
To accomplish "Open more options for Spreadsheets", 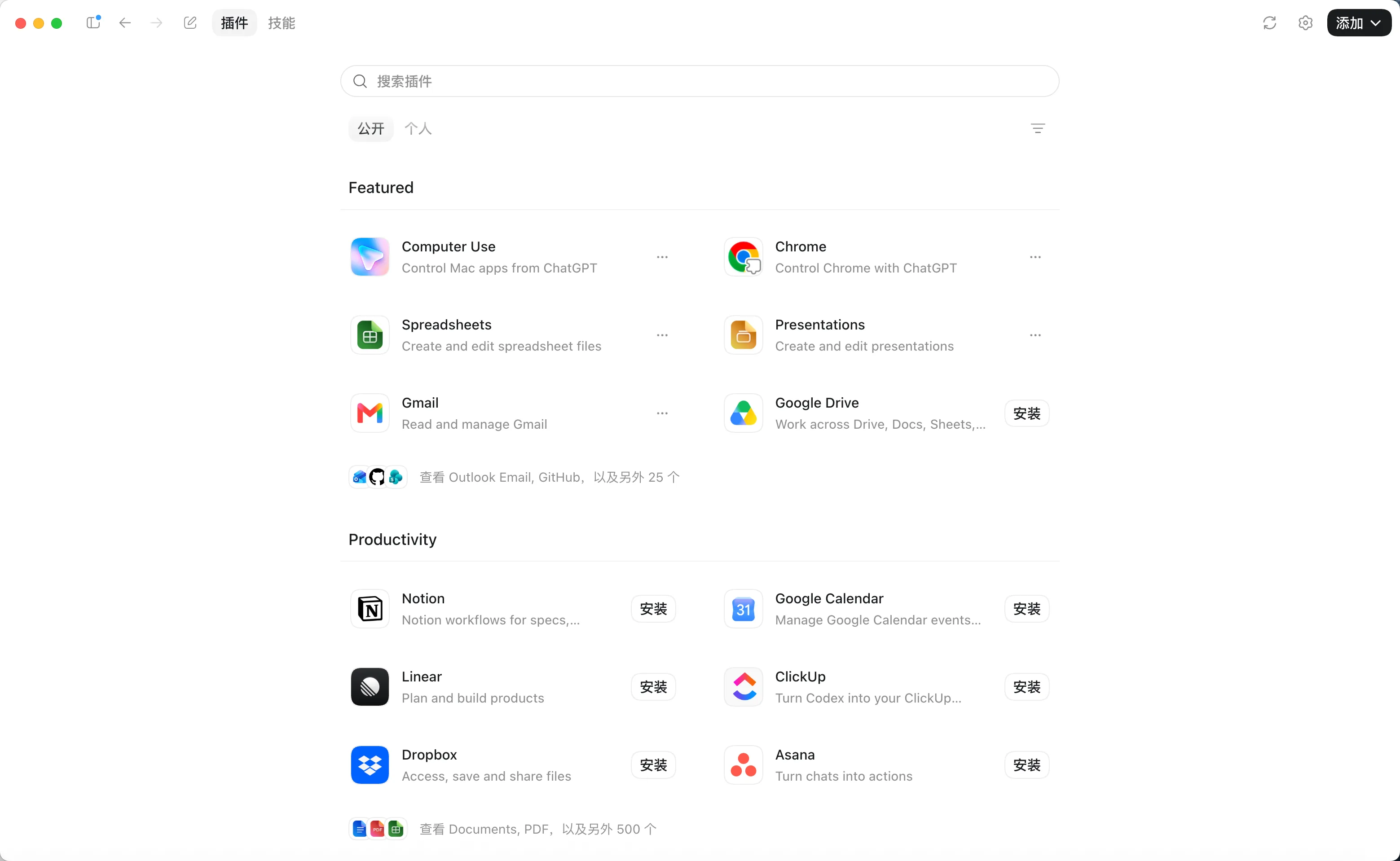I will pyautogui.click(x=662, y=335).
